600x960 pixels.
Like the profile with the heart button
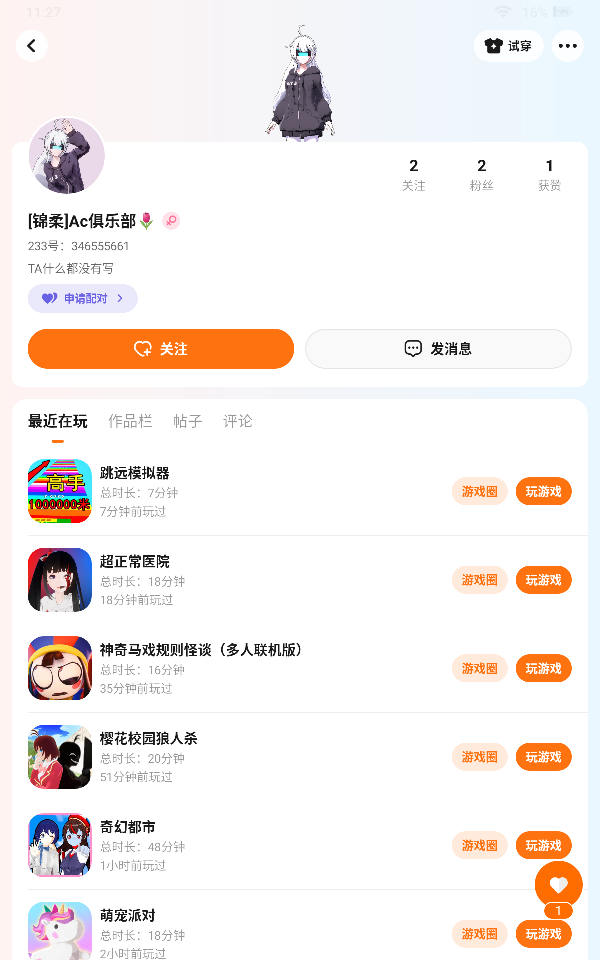coord(558,884)
